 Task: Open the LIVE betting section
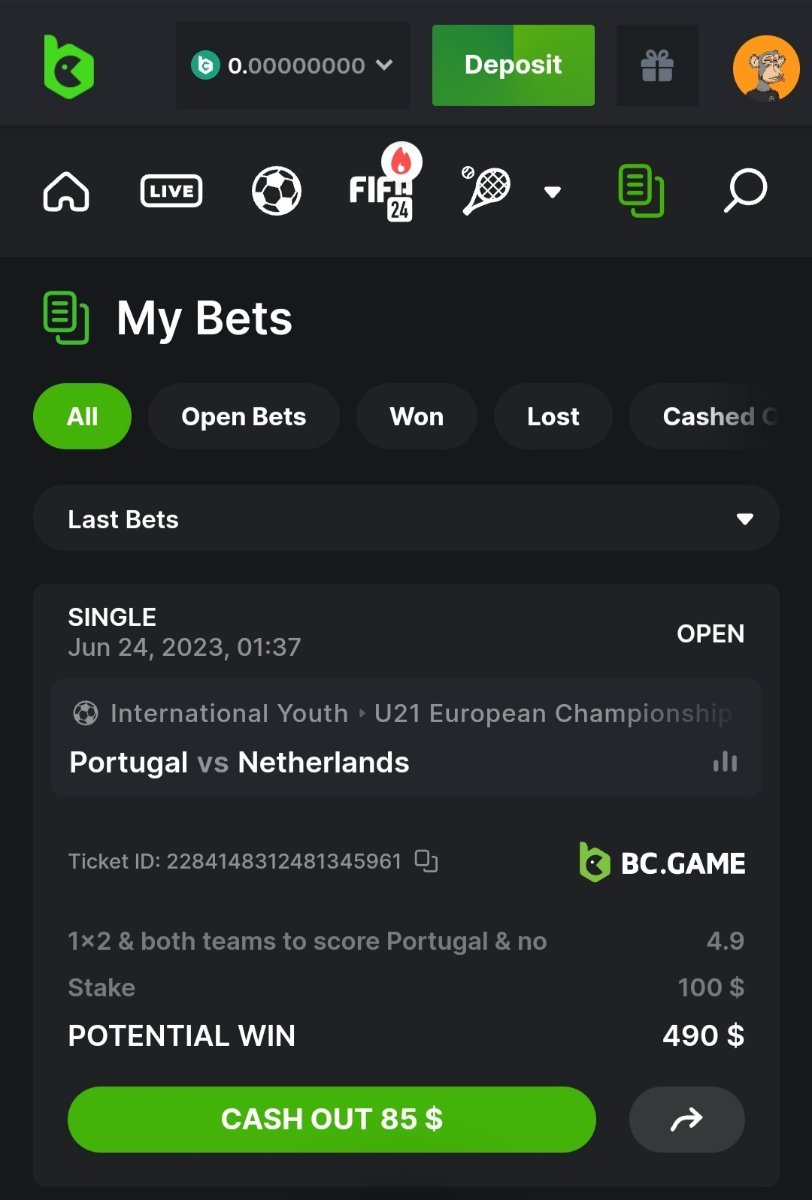pos(171,190)
